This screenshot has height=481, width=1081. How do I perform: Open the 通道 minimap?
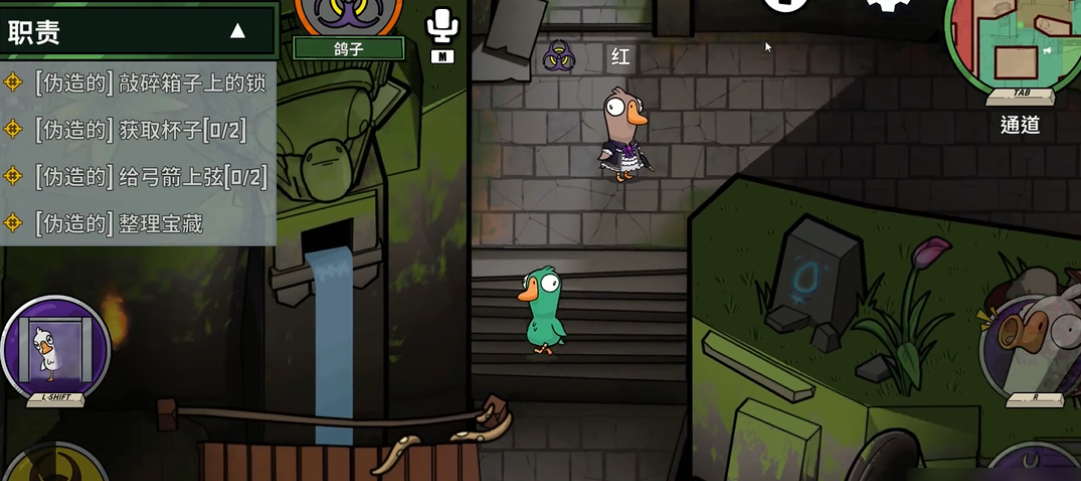click(1015, 45)
